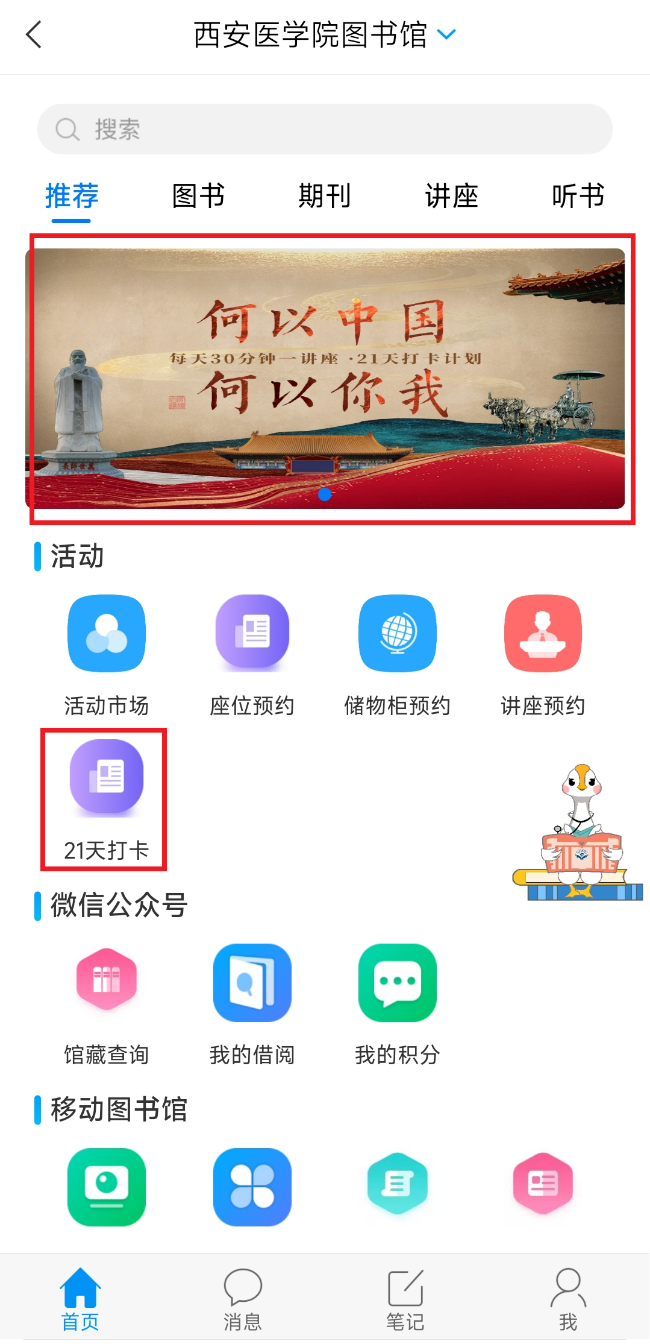The width and height of the screenshot is (650, 1344).
Task: Open 21天打卡 check-in
Action: click(106, 778)
